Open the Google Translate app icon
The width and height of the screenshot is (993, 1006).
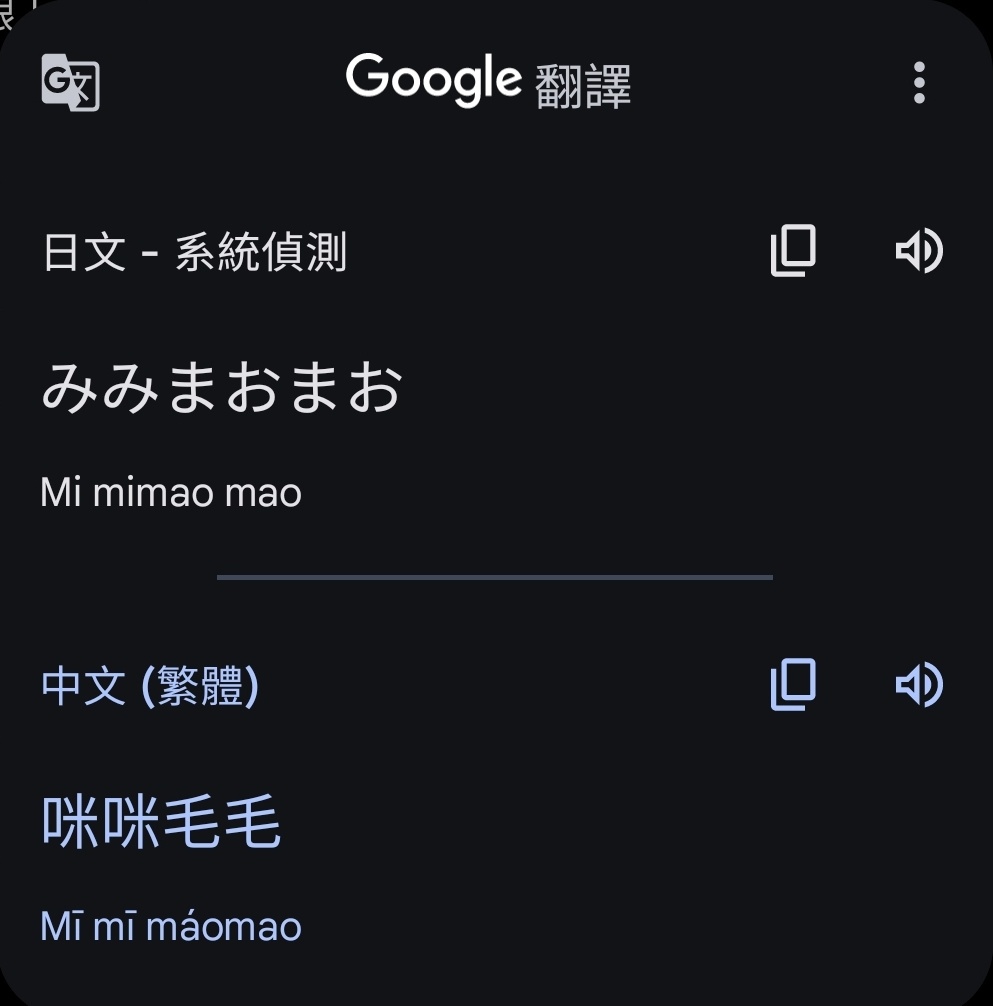click(x=70, y=82)
